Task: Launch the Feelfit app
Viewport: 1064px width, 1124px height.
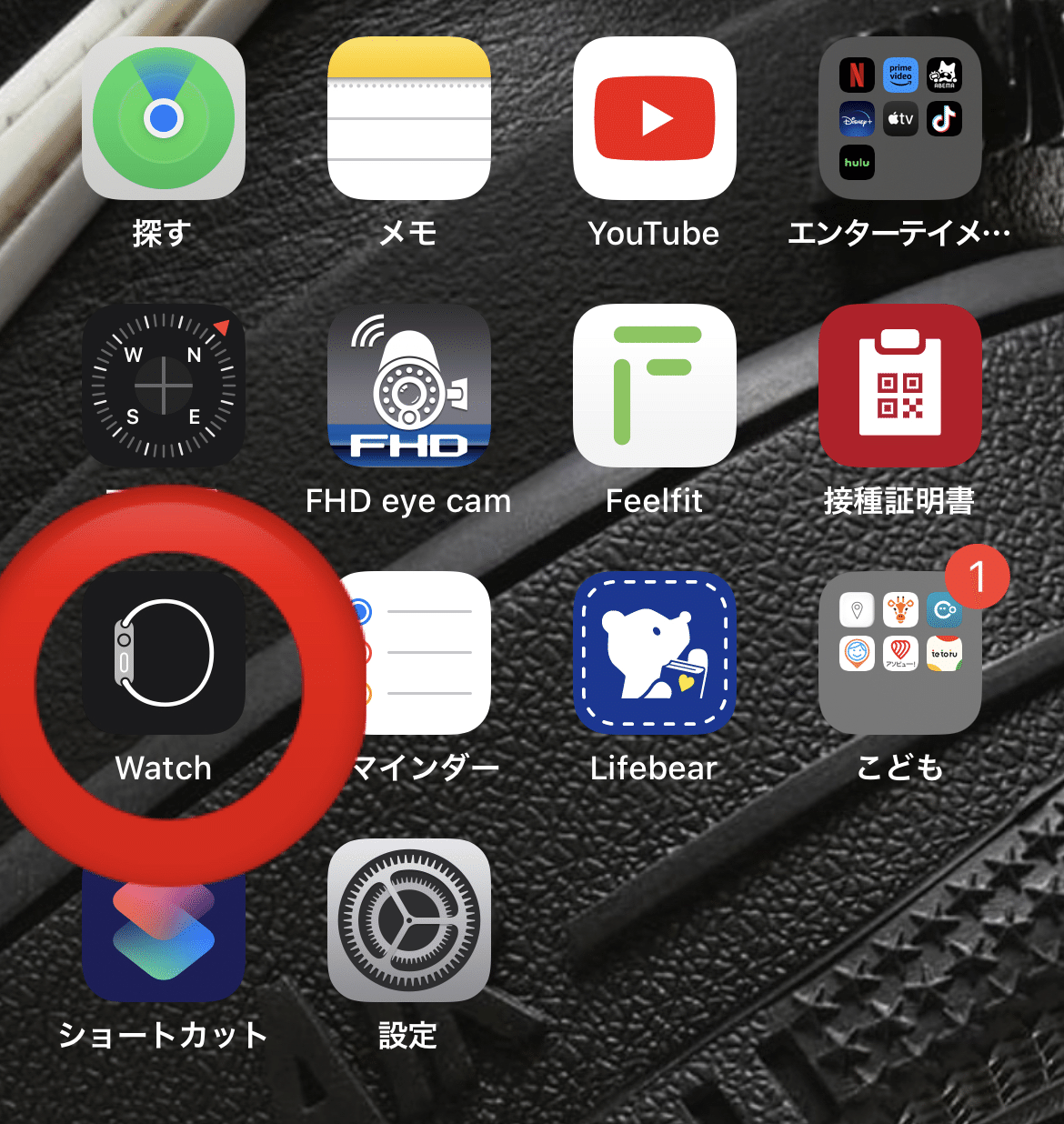Action: click(x=655, y=386)
